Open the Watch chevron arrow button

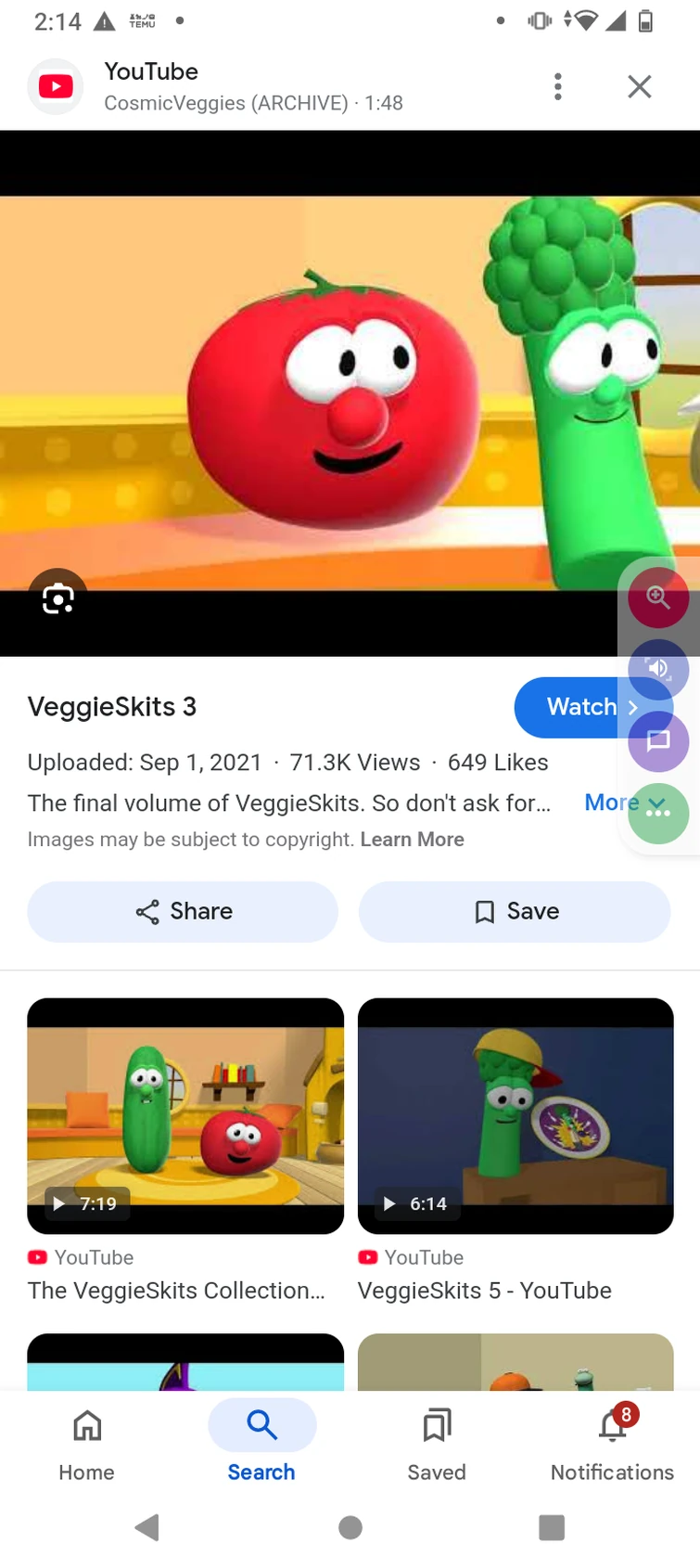tap(633, 706)
